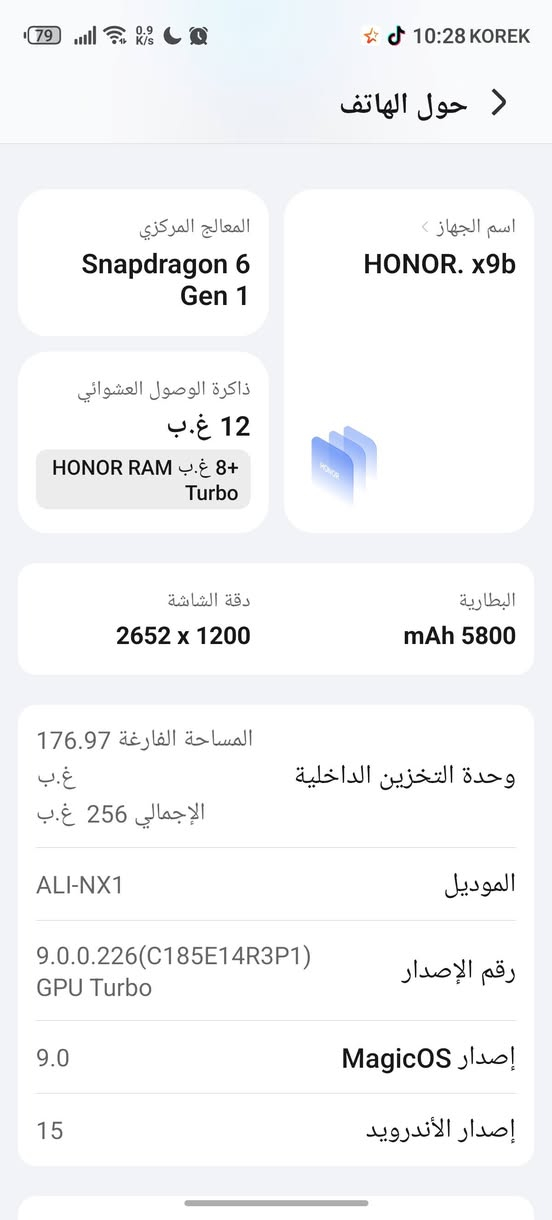Tap the ALI-NX1 model row
552x1220 pixels.
click(276, 884)
